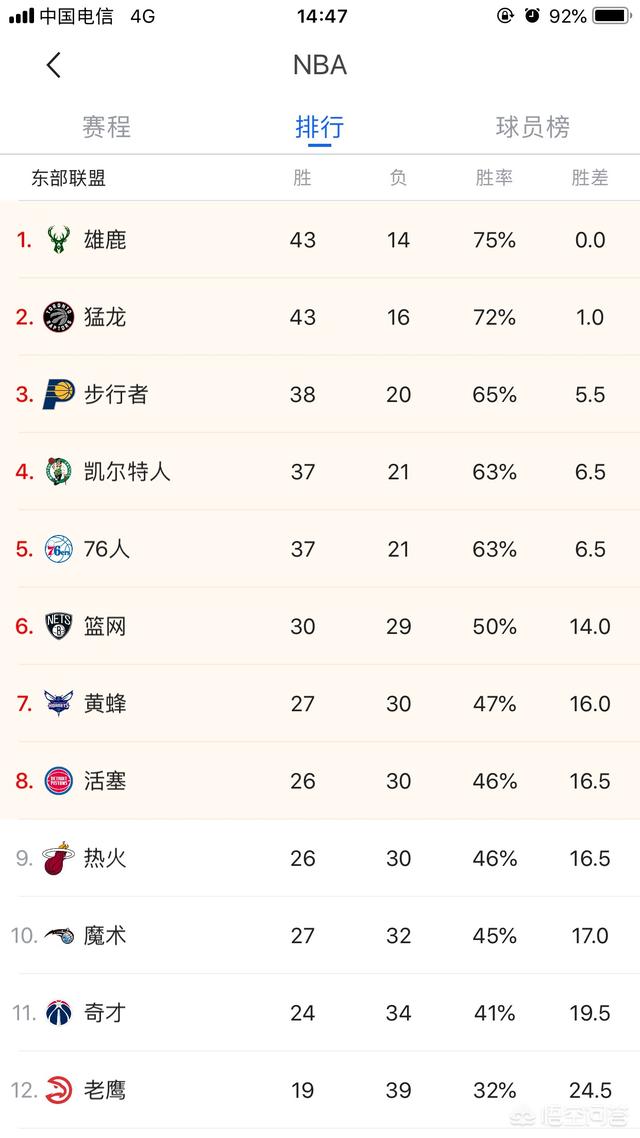Open the 老鹰 team row
The image size is (640, 1138).
[320, 1090]
